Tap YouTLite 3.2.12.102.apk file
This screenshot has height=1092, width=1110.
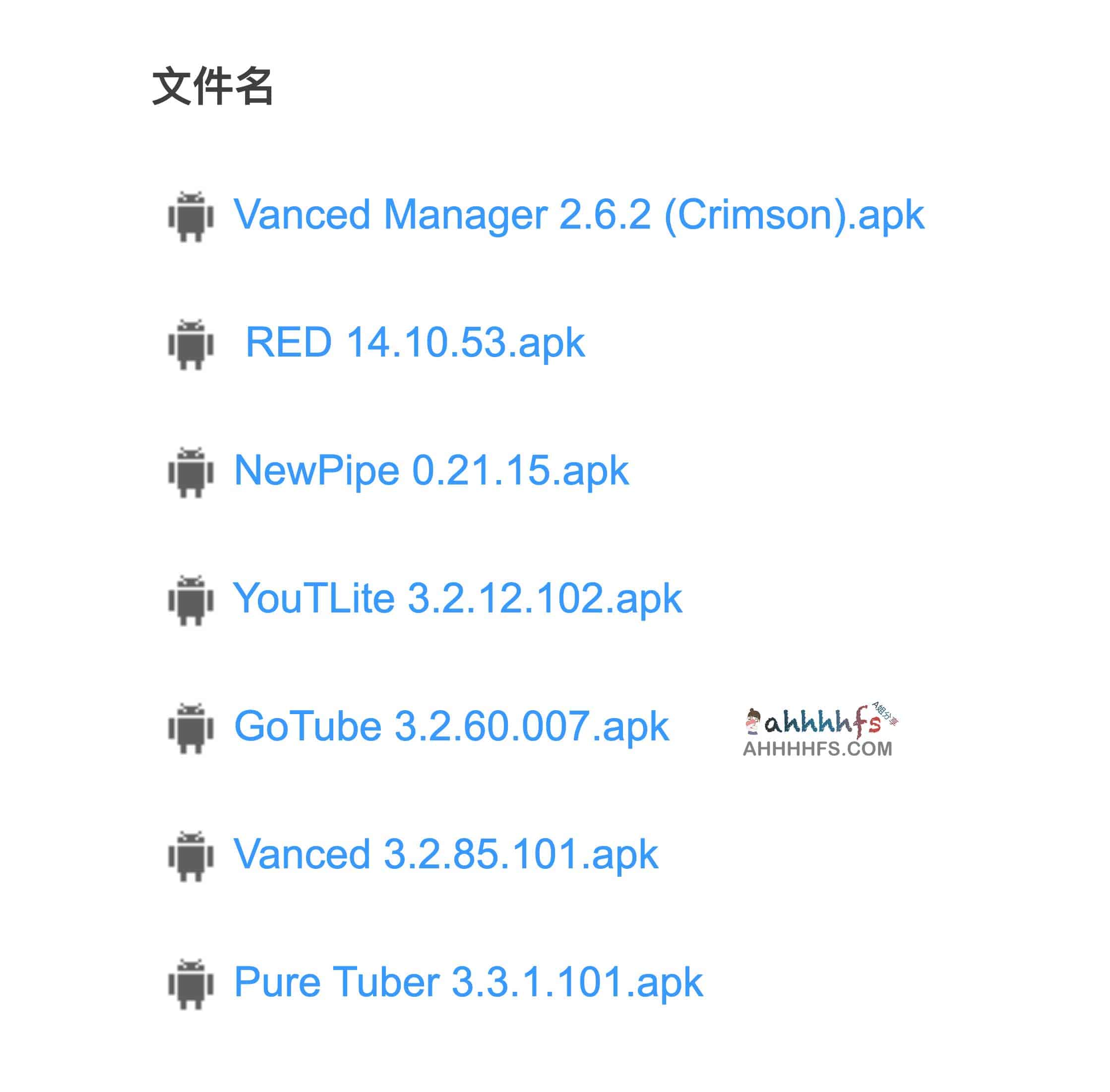pyautogui.click(x=457, y=598)
